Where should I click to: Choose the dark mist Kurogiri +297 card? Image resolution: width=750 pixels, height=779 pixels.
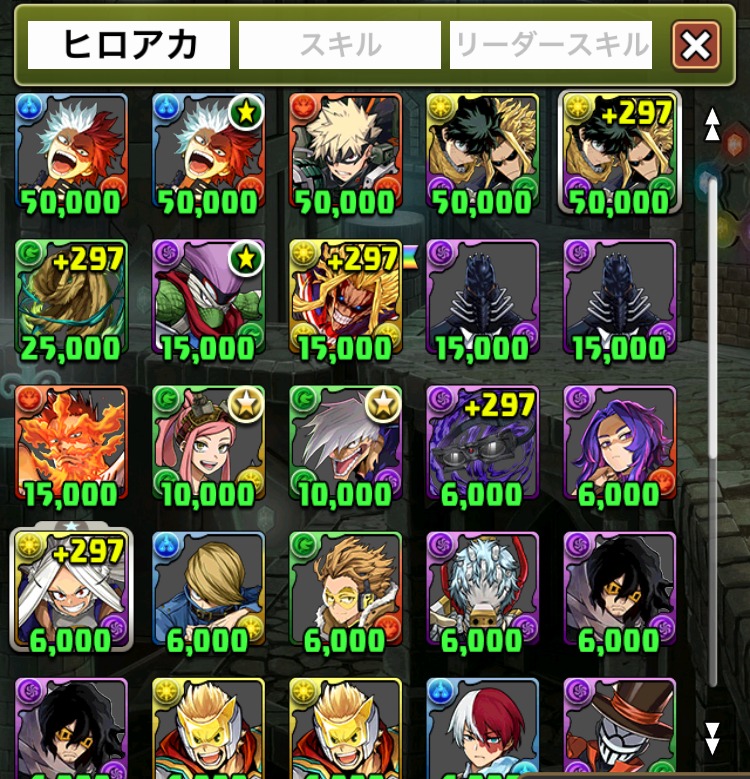[x=482, y=446]
